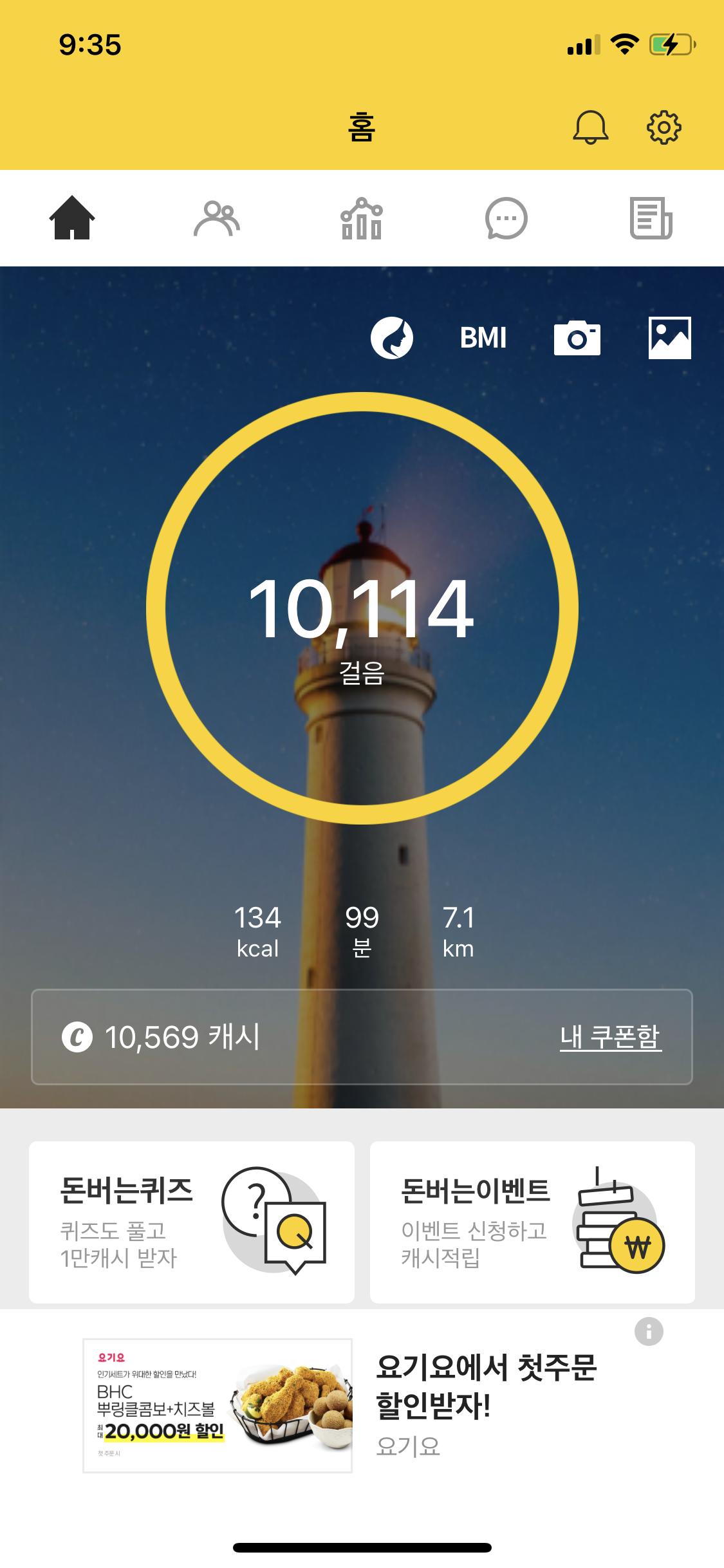
Task: Open the chat bubble tab
Action: [x=506, y=219]
